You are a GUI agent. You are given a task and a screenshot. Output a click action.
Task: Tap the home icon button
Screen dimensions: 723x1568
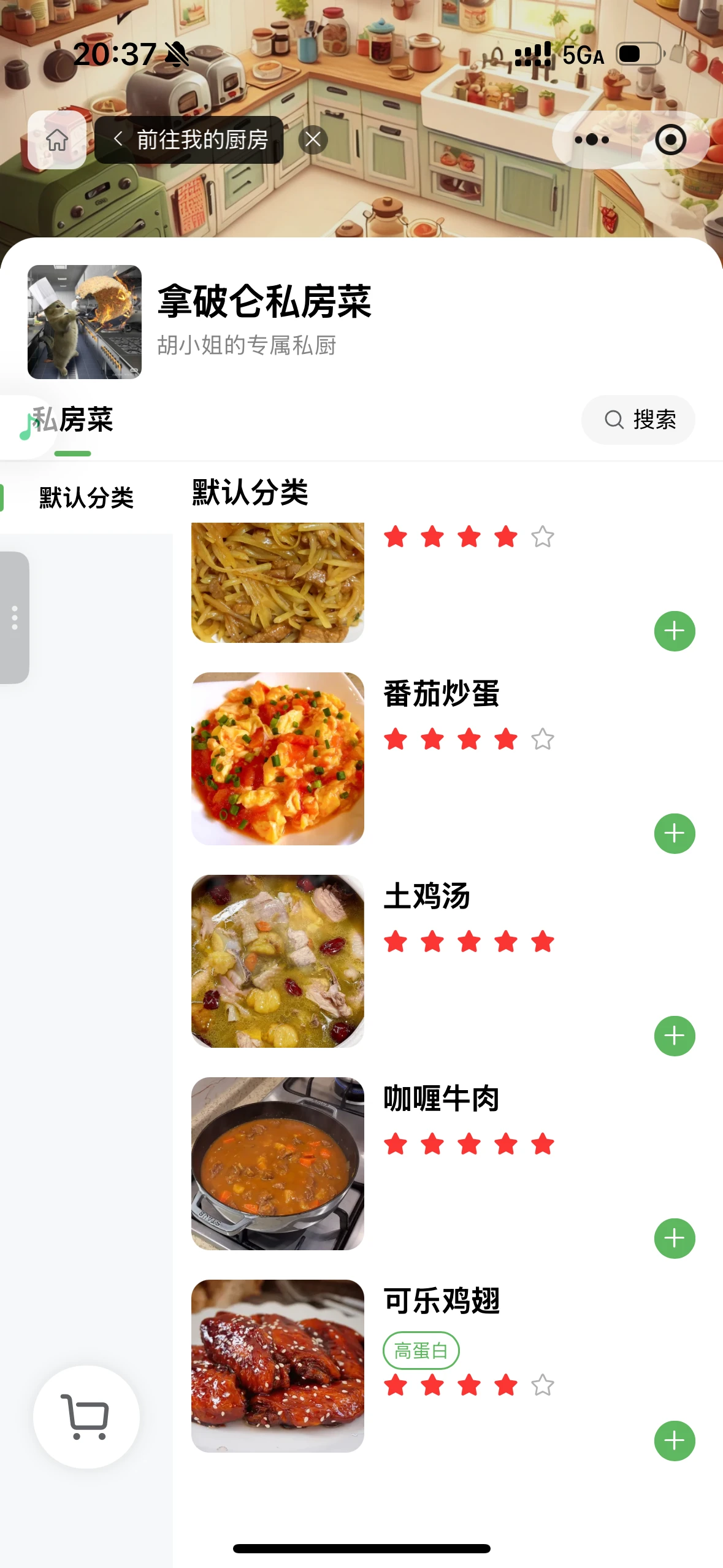coord(57,140)
